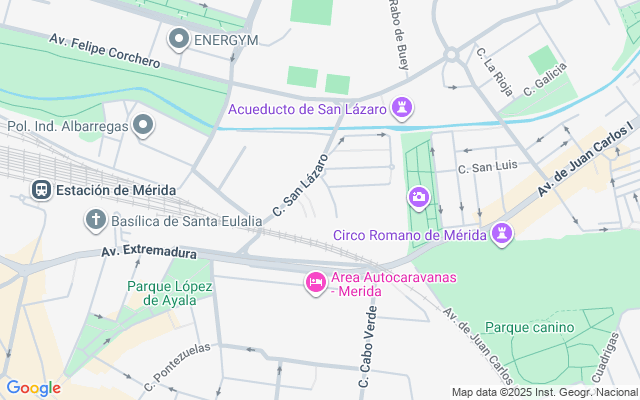Viewport: 640px width, 400px height.
Task: Open Estación de Mérida train station marker
Action: pos(42,189)
